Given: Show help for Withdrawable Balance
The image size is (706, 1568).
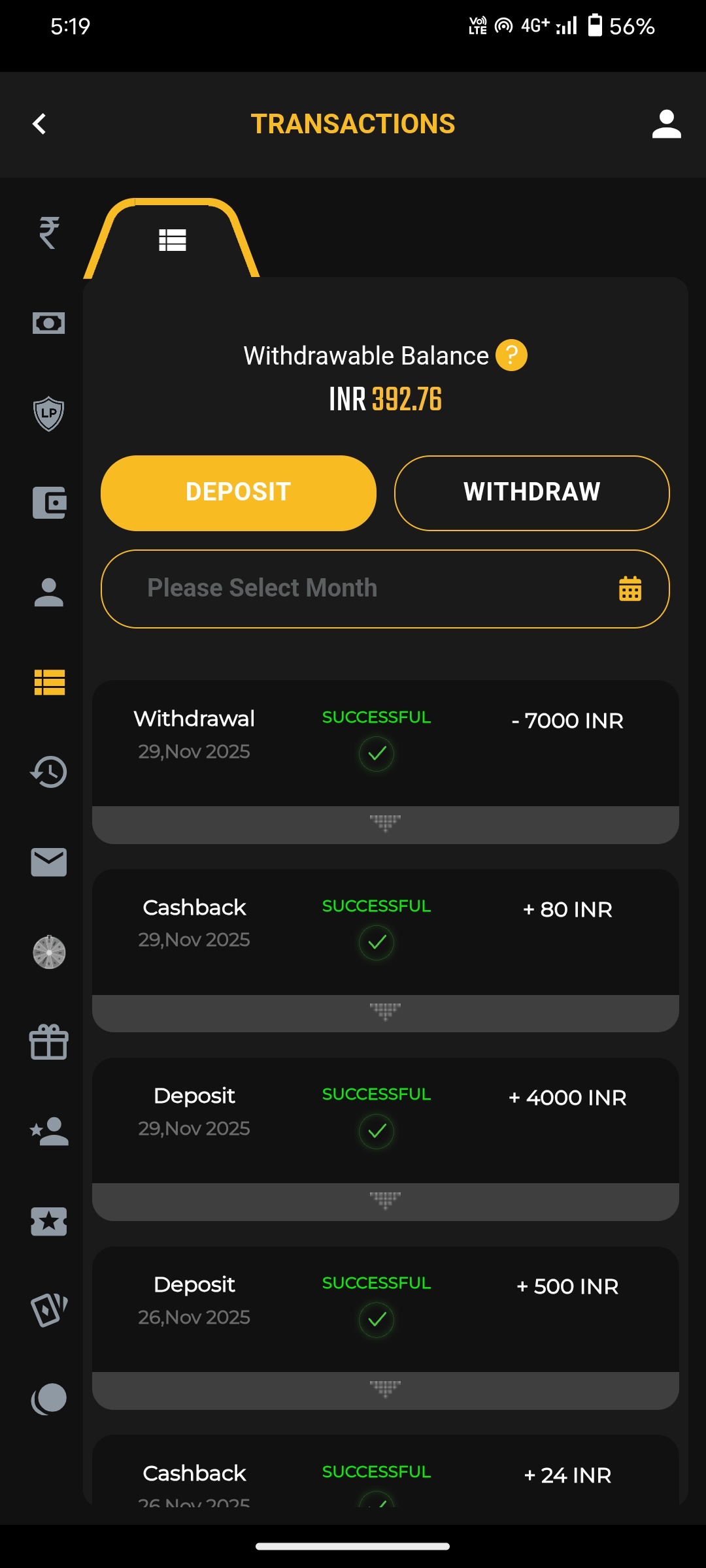Looking at the screenshot, I should (x=511, y=355).
